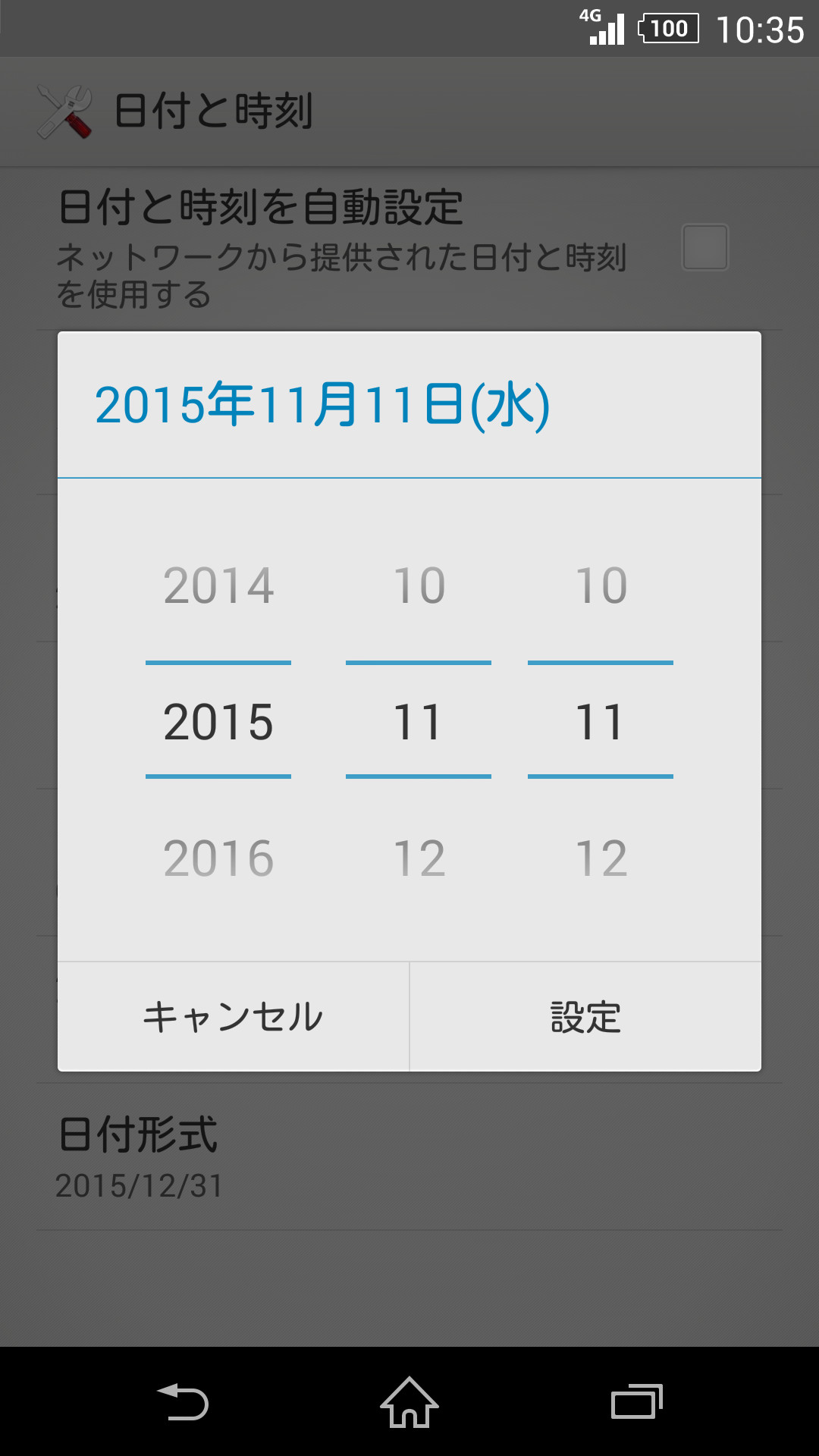The width and height of the screenshot is (819, 1456).
Task: Tap the battery level icon showing 100
Action: (x=666, y=29)
